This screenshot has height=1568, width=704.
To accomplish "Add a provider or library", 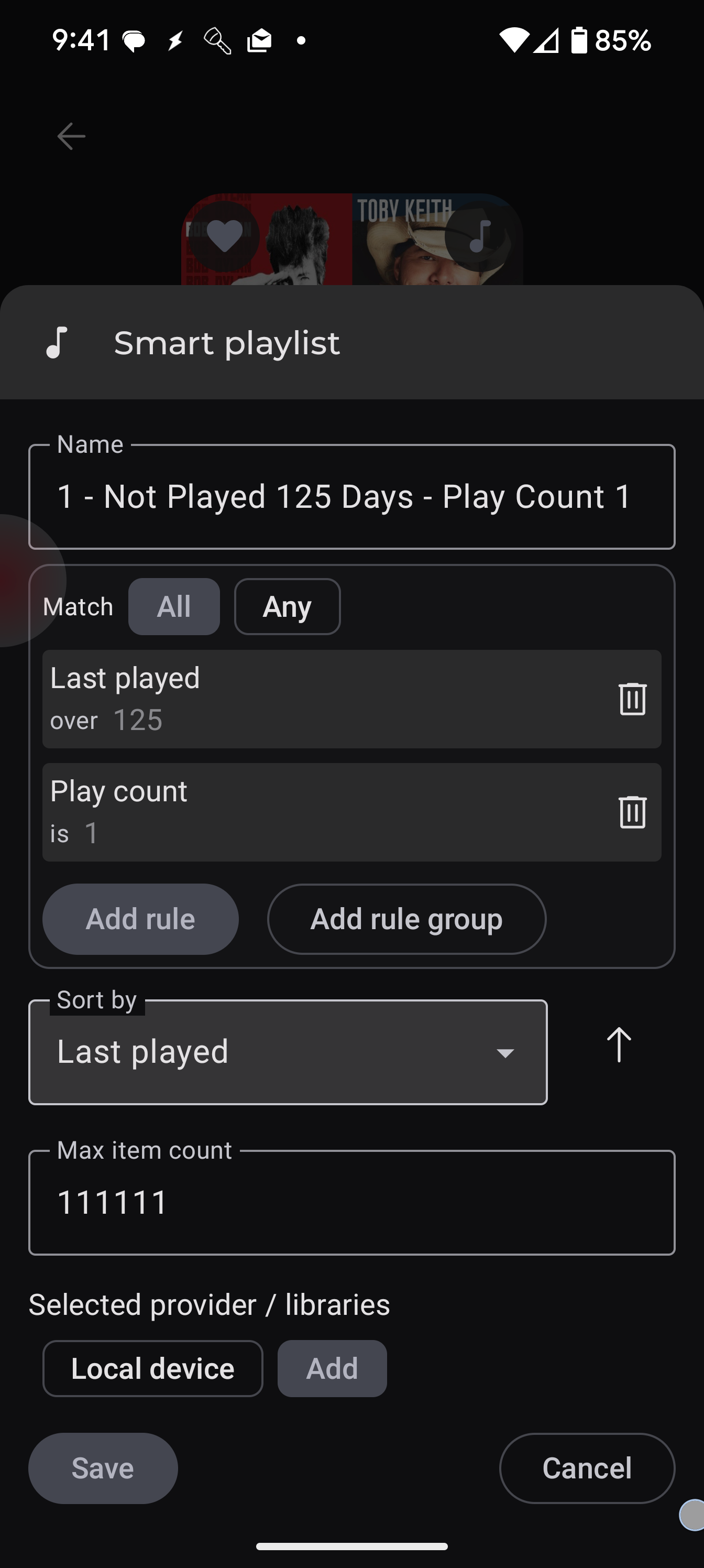I will [332, 1368].
